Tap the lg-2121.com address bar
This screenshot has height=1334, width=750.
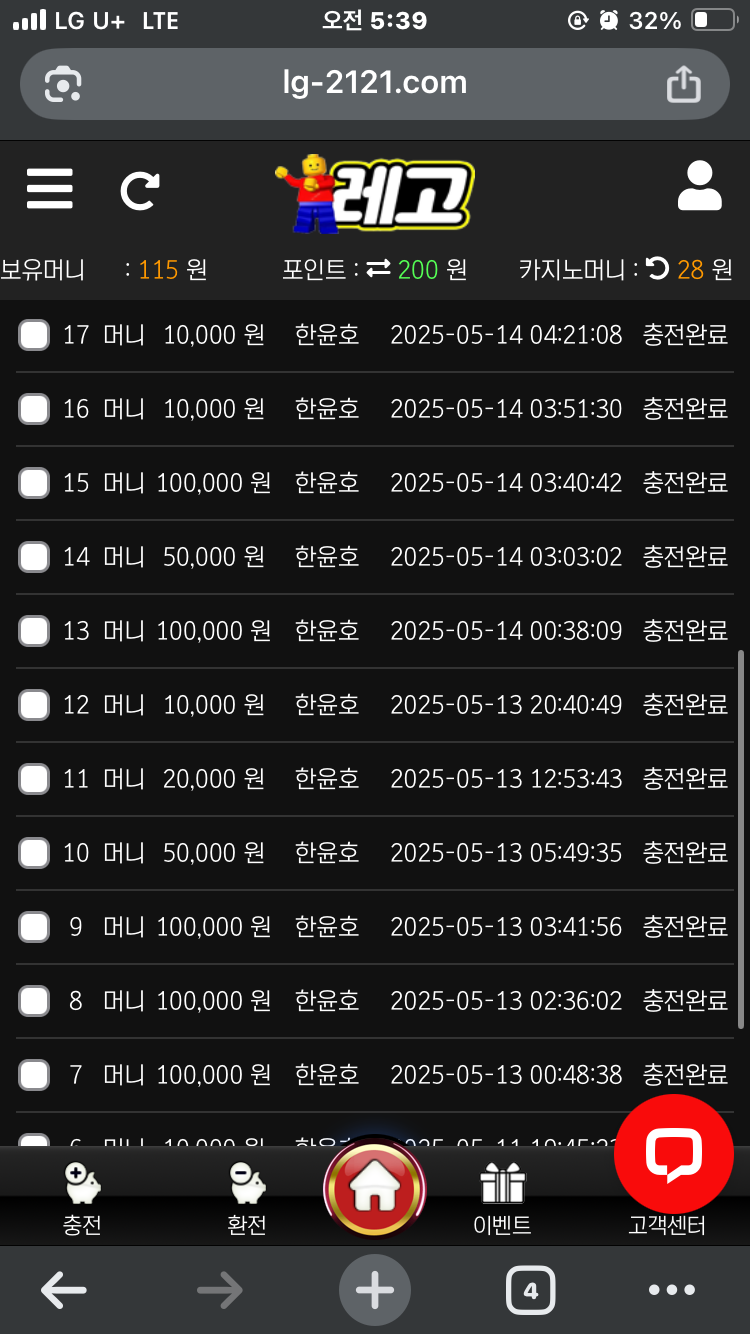tap(374, 82)
